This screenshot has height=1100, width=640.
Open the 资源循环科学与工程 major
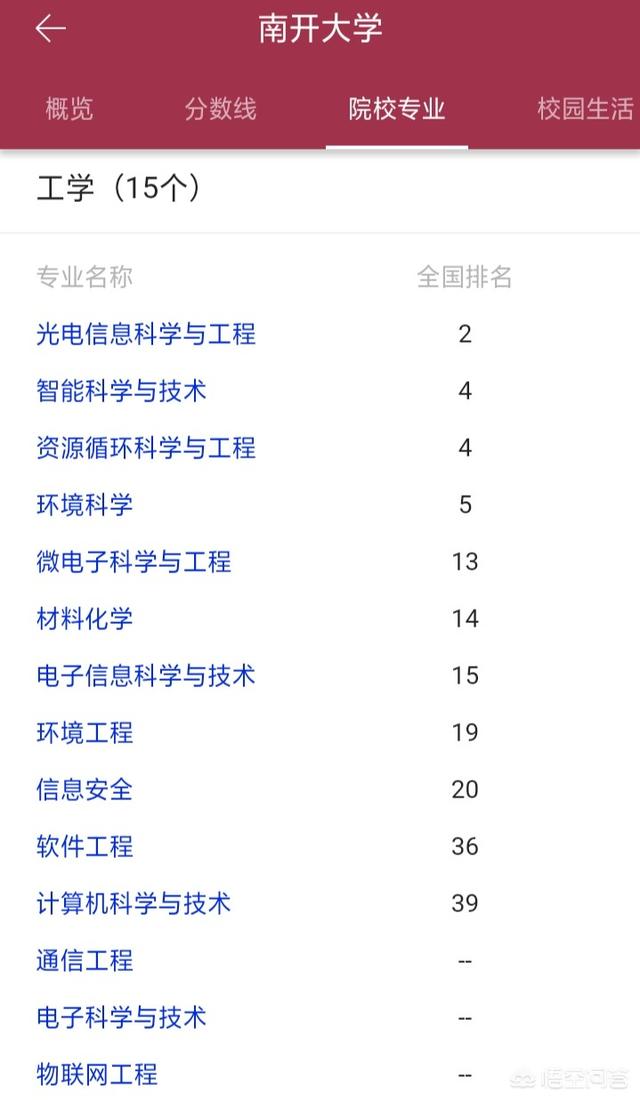click(146, 448)
